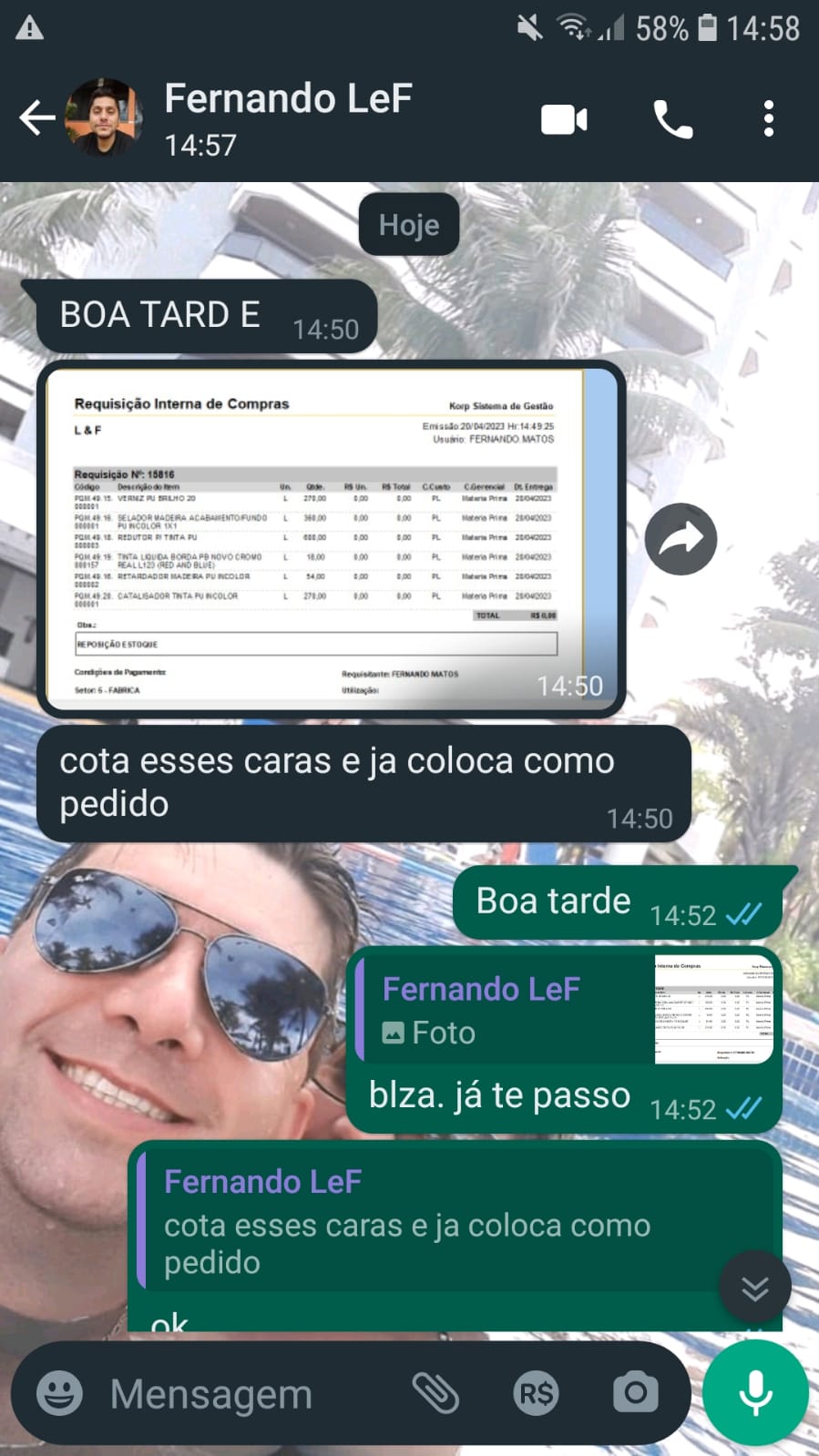
Task: Attach a file with the paperclip
Action: [435, 1393]
